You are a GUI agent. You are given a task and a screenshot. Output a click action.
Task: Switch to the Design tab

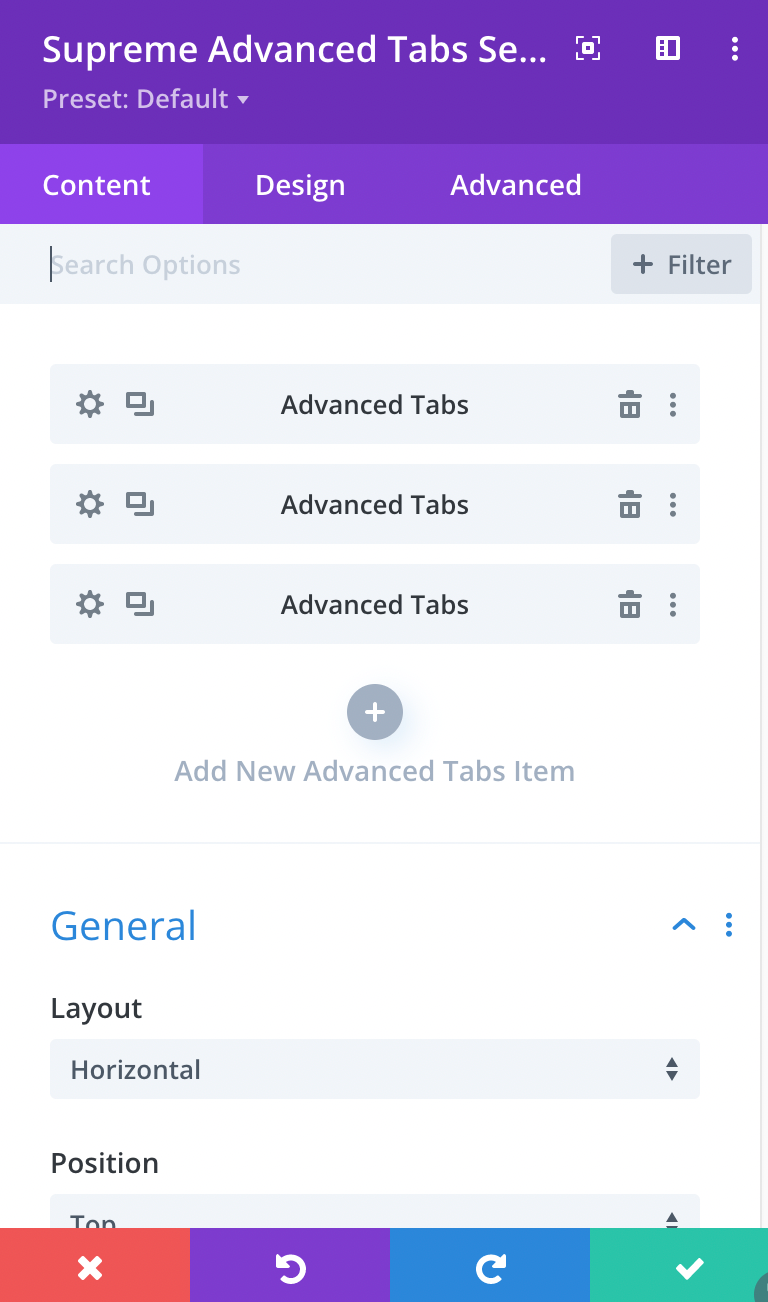[x=300, y=185]
